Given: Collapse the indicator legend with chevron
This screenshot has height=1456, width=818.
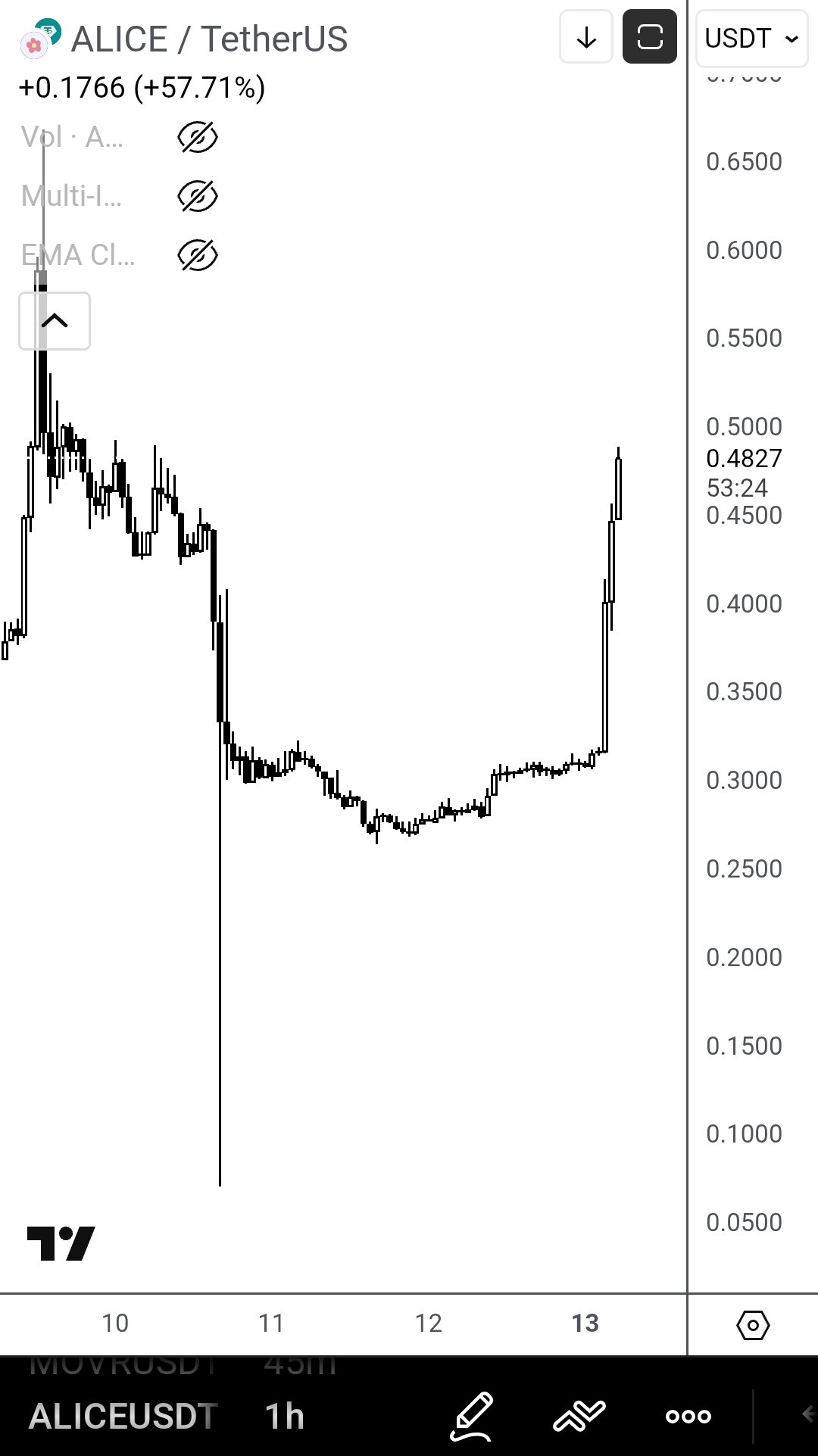Looking at the screenshot, I should pos(55,321).
